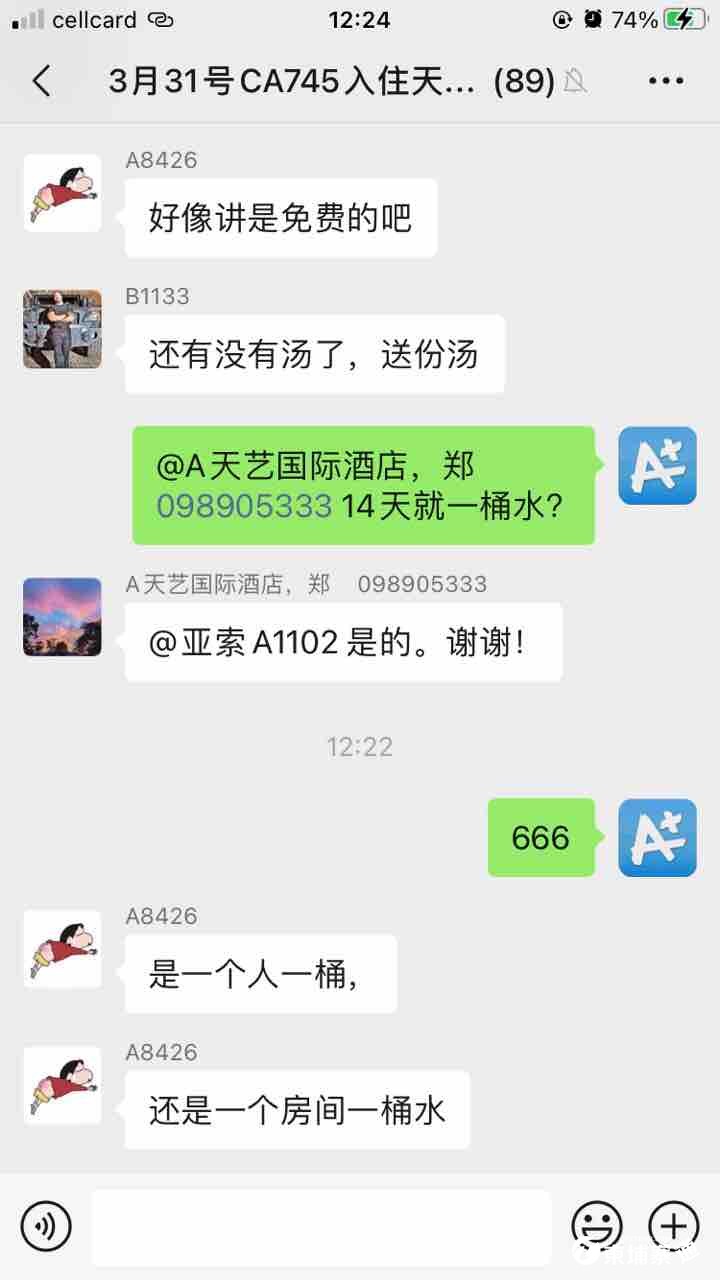720x1280 pixels.
Task: Open A8426's avatar beside 好像讲是免费的吧
Action: point(62,193)
